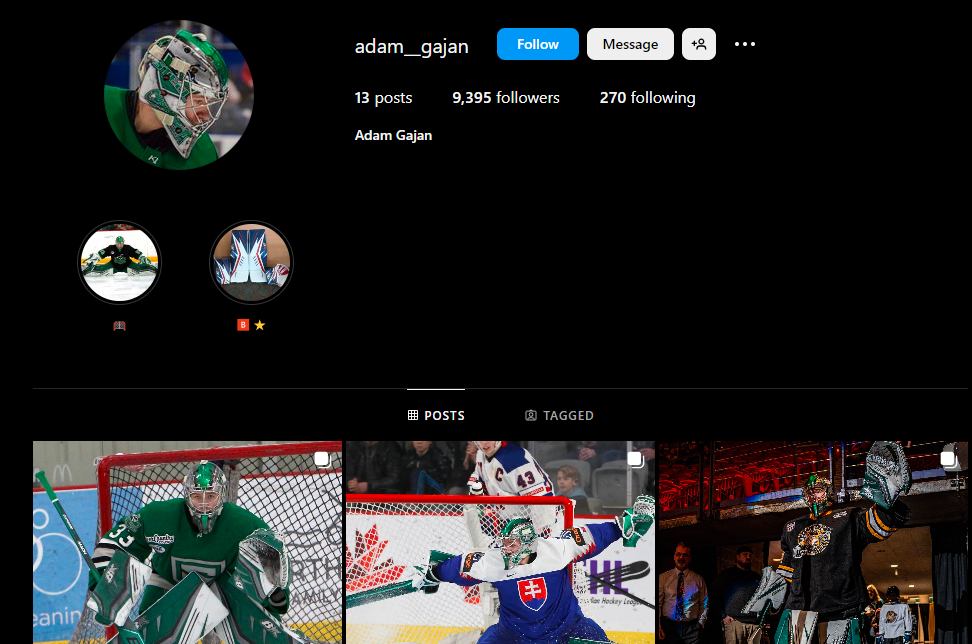Screen dimensions: 972x644
Task: View the 270 following list
Action: [647, 98]
